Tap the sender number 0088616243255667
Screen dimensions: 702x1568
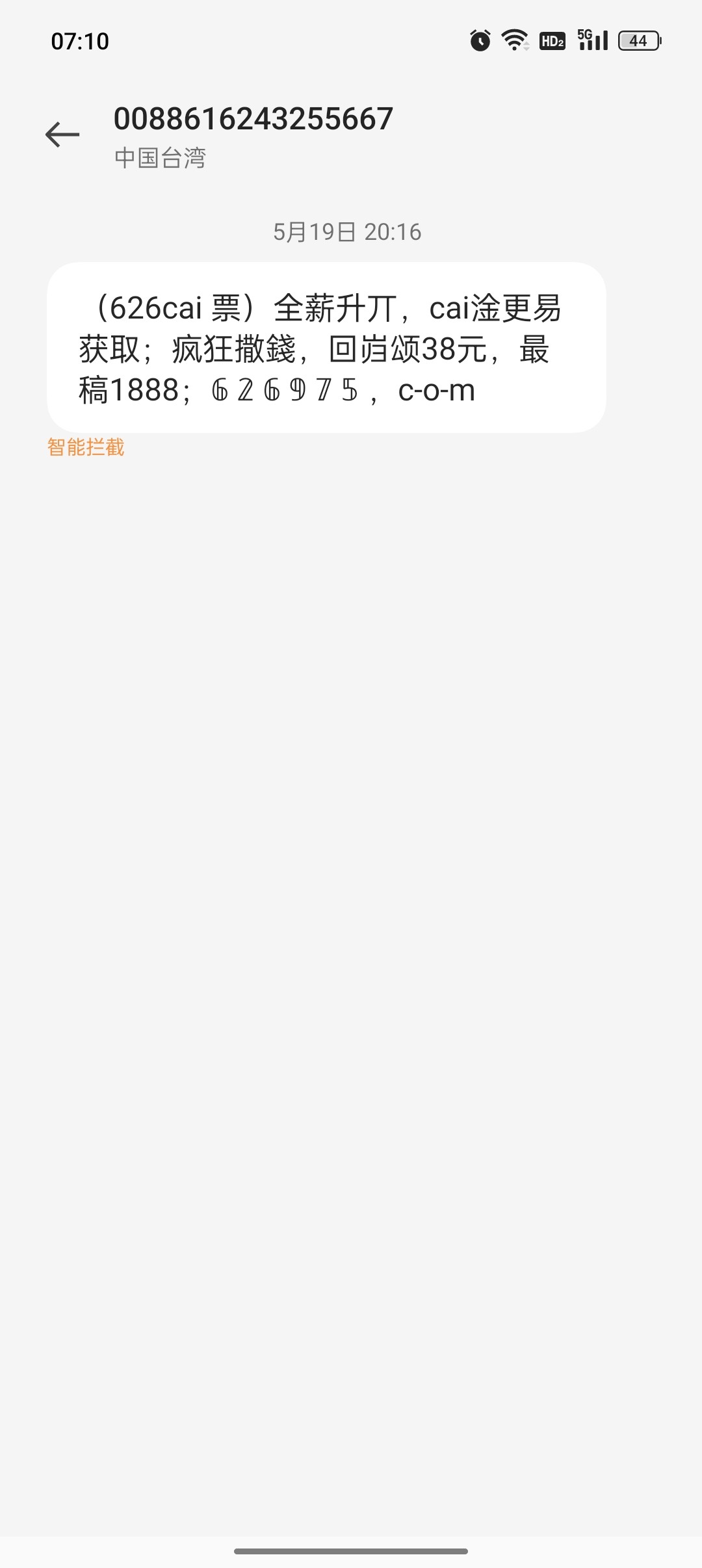[x=252, y=119]
